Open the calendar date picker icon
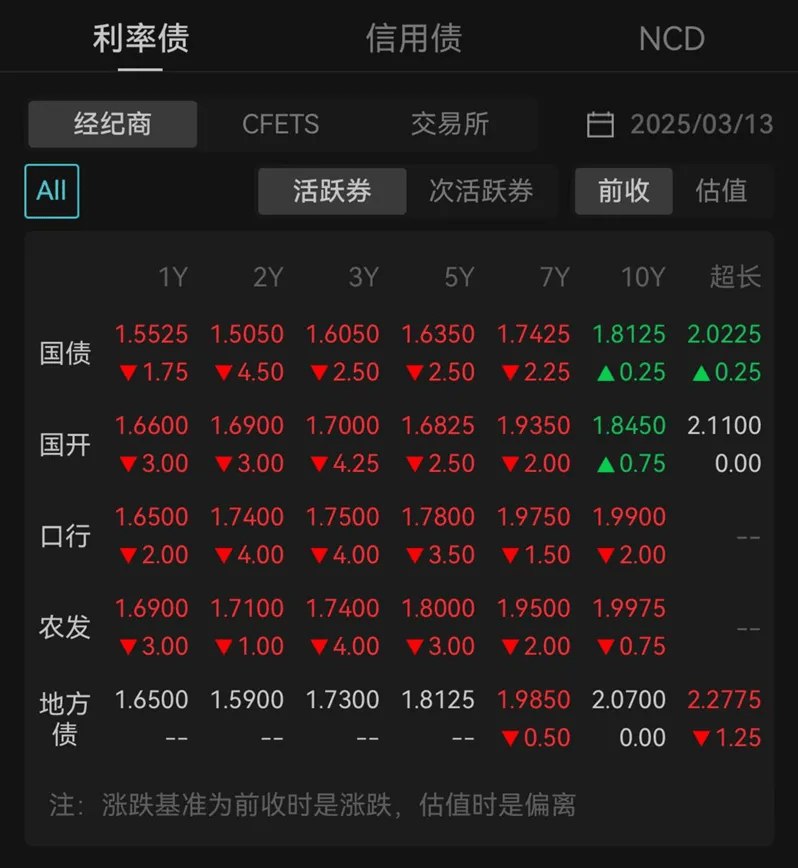The width and height of the screenshot is (798, 868). 600,122
